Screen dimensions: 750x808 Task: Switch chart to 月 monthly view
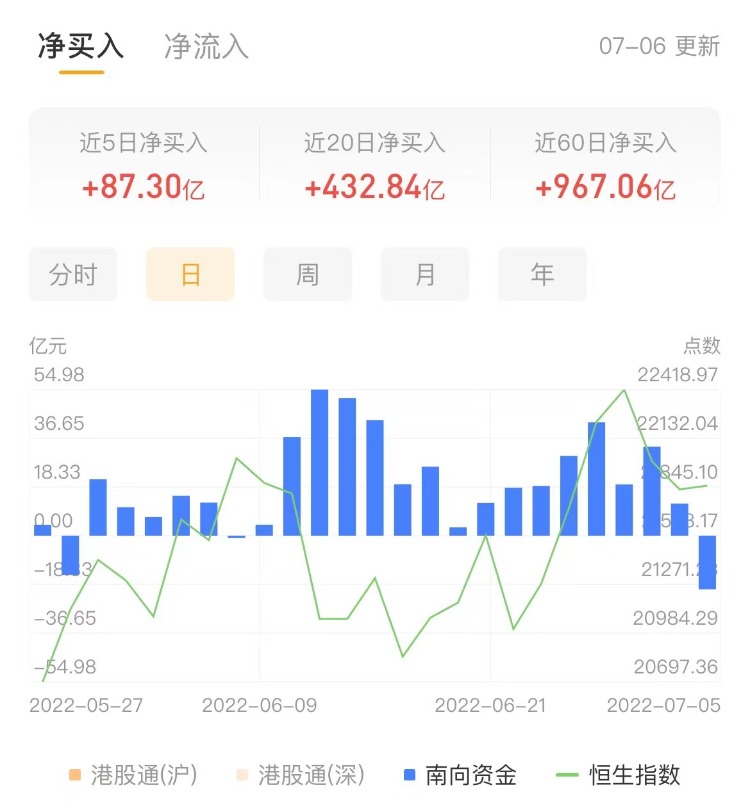(x=425, y=275)
